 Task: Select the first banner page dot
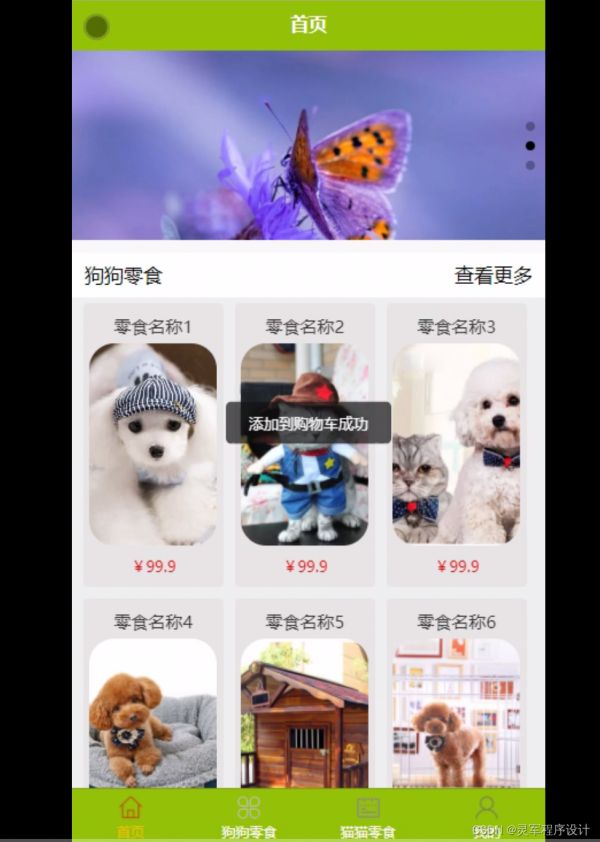pos(530,127)
